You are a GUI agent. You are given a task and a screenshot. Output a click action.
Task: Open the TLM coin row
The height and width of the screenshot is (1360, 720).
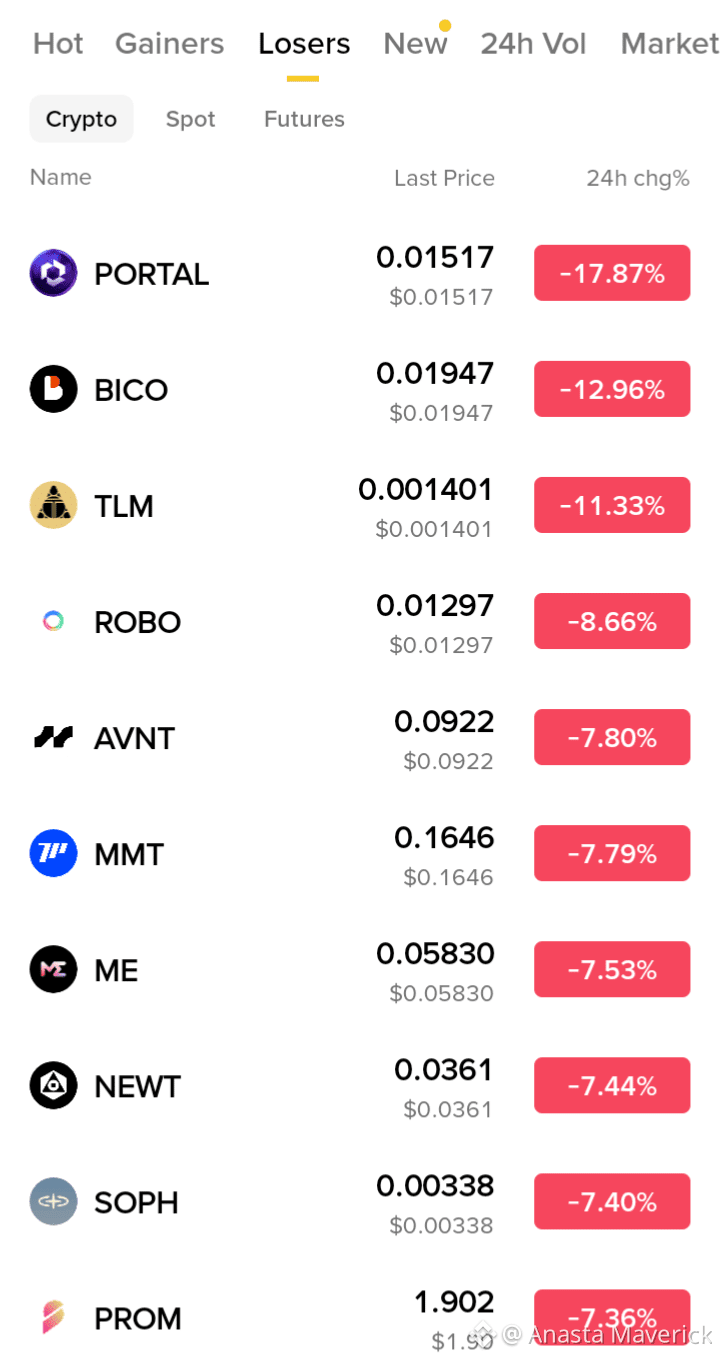(360, 505)
